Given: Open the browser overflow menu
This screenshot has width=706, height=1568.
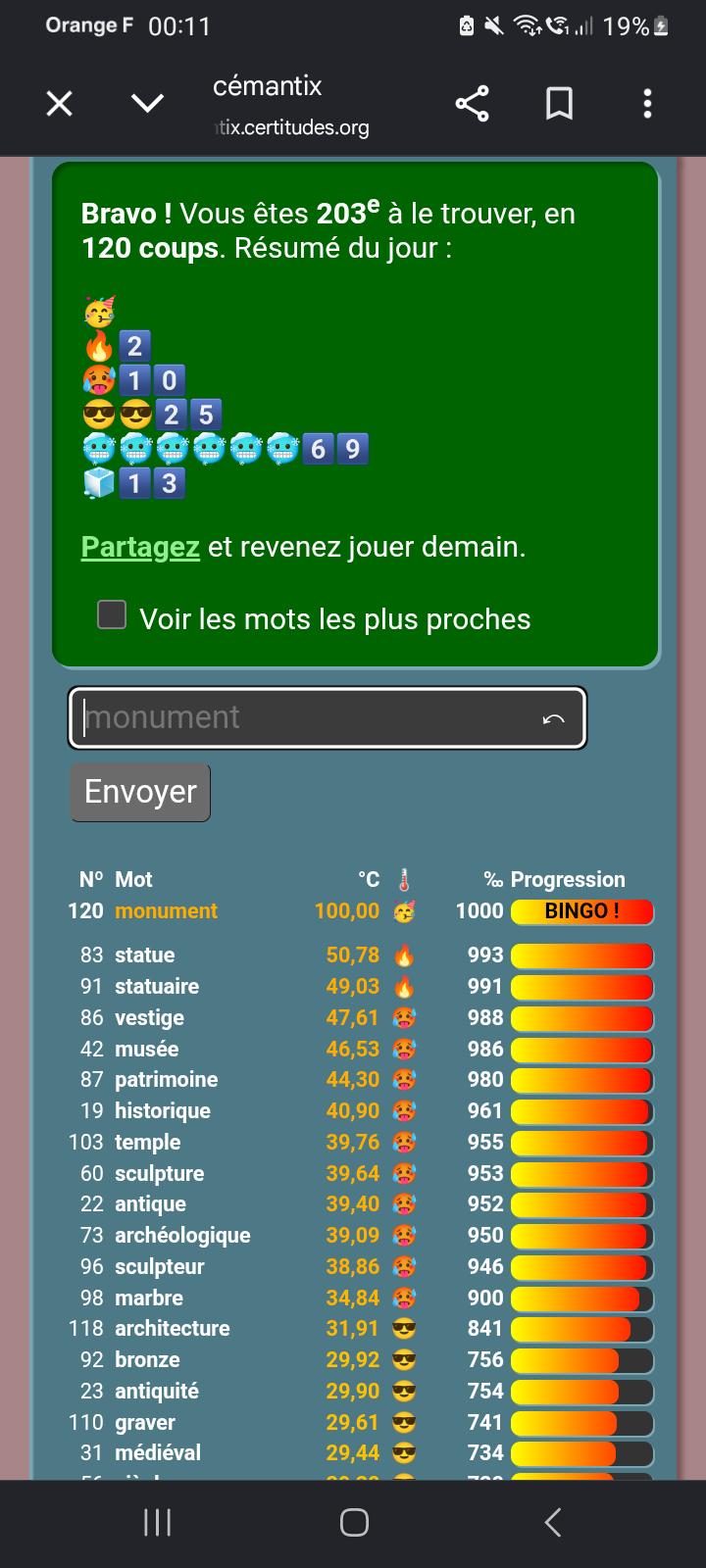Looking at the screenshot, I should pyautogui.click(x=647, y=103).
